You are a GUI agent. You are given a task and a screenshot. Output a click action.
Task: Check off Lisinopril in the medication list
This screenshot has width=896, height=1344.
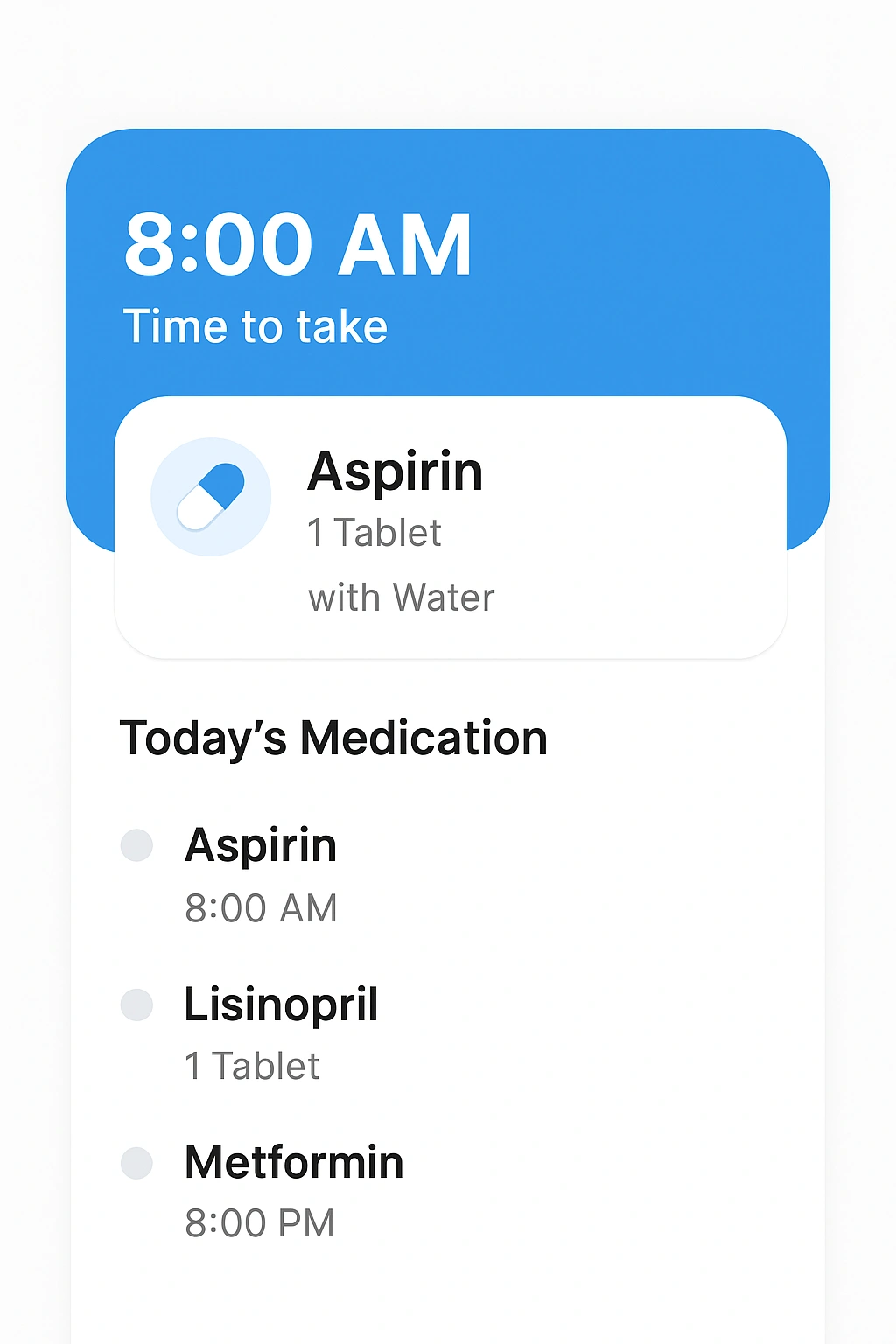pos(137,1005)
